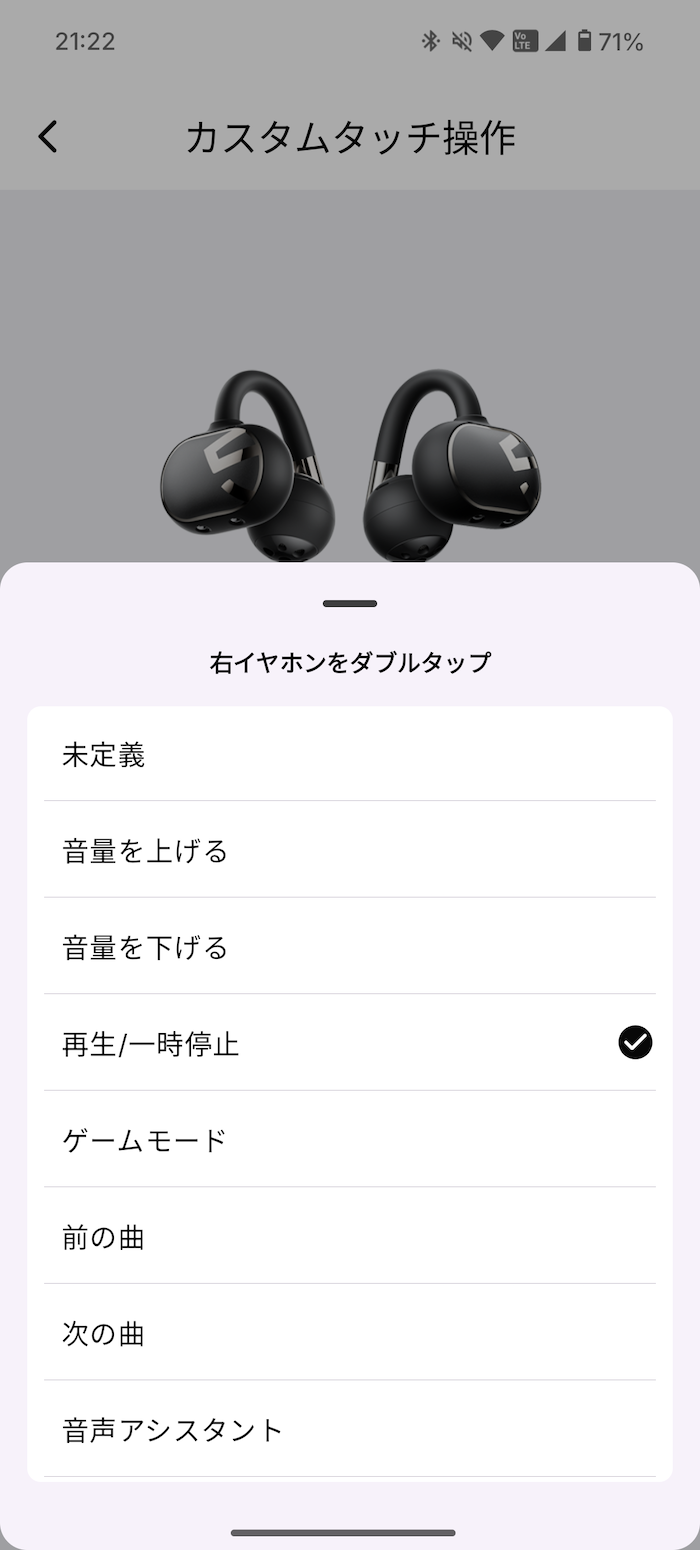The image size is (700, 1550).
Task: Choose 音量を下げる option
Action: pyautogui.click(x=349, y=947)
